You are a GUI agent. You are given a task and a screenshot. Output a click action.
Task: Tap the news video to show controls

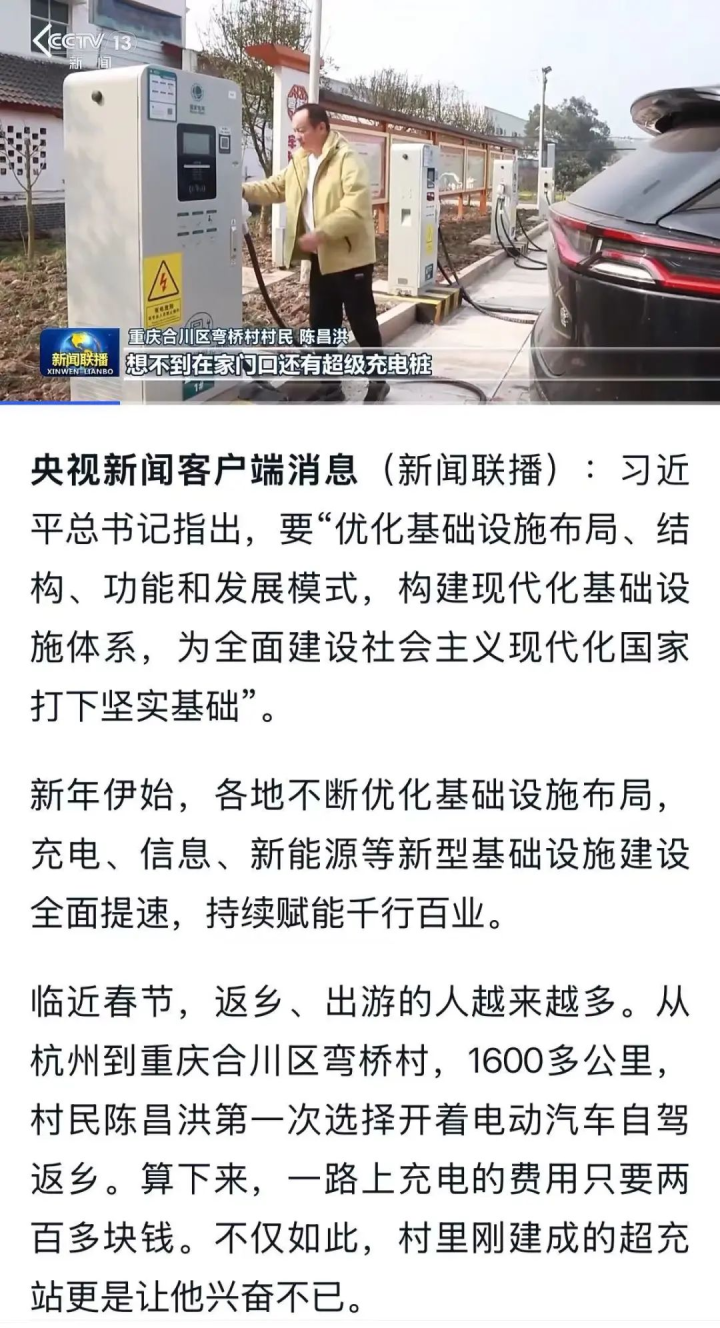[x=360, y=200]
